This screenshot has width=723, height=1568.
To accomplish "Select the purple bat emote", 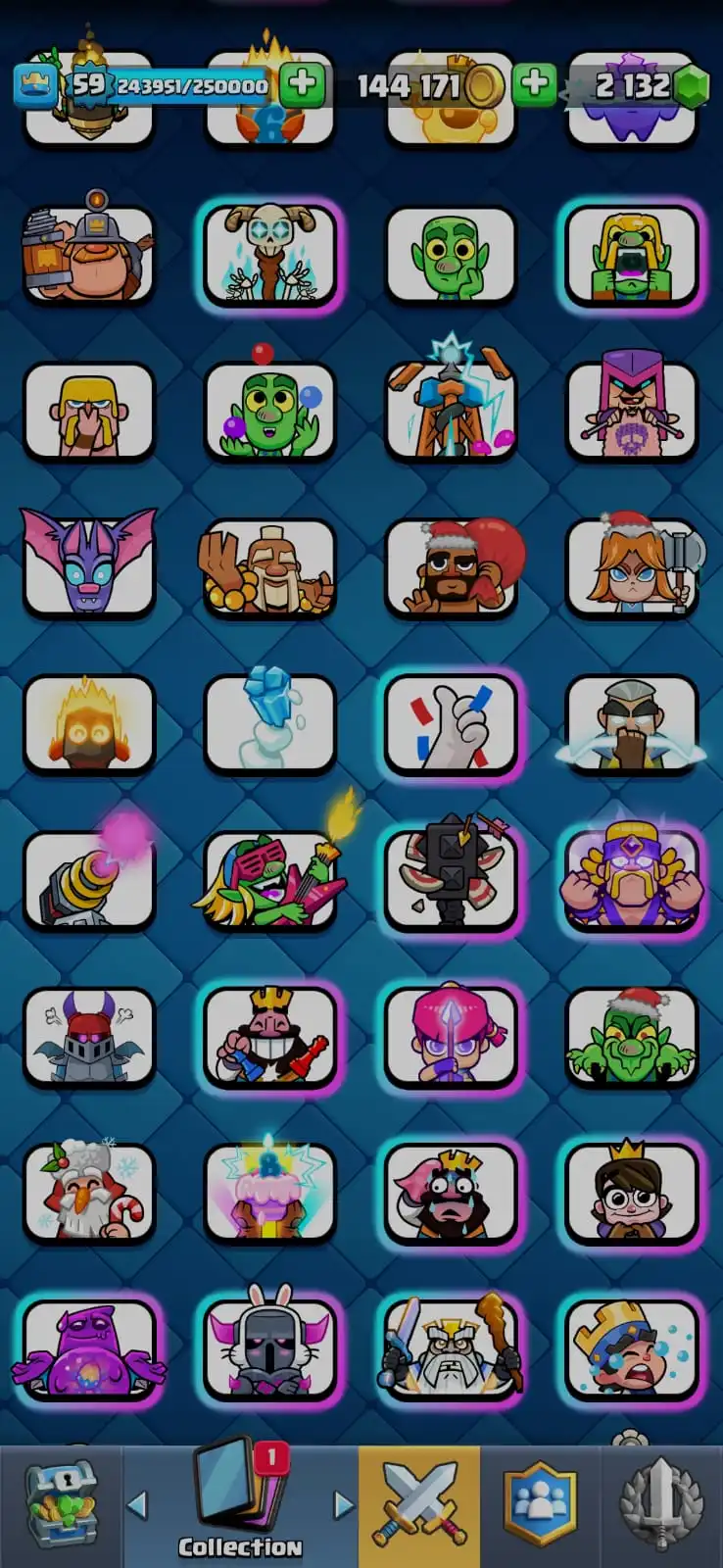I will click(x=88, y=566).
